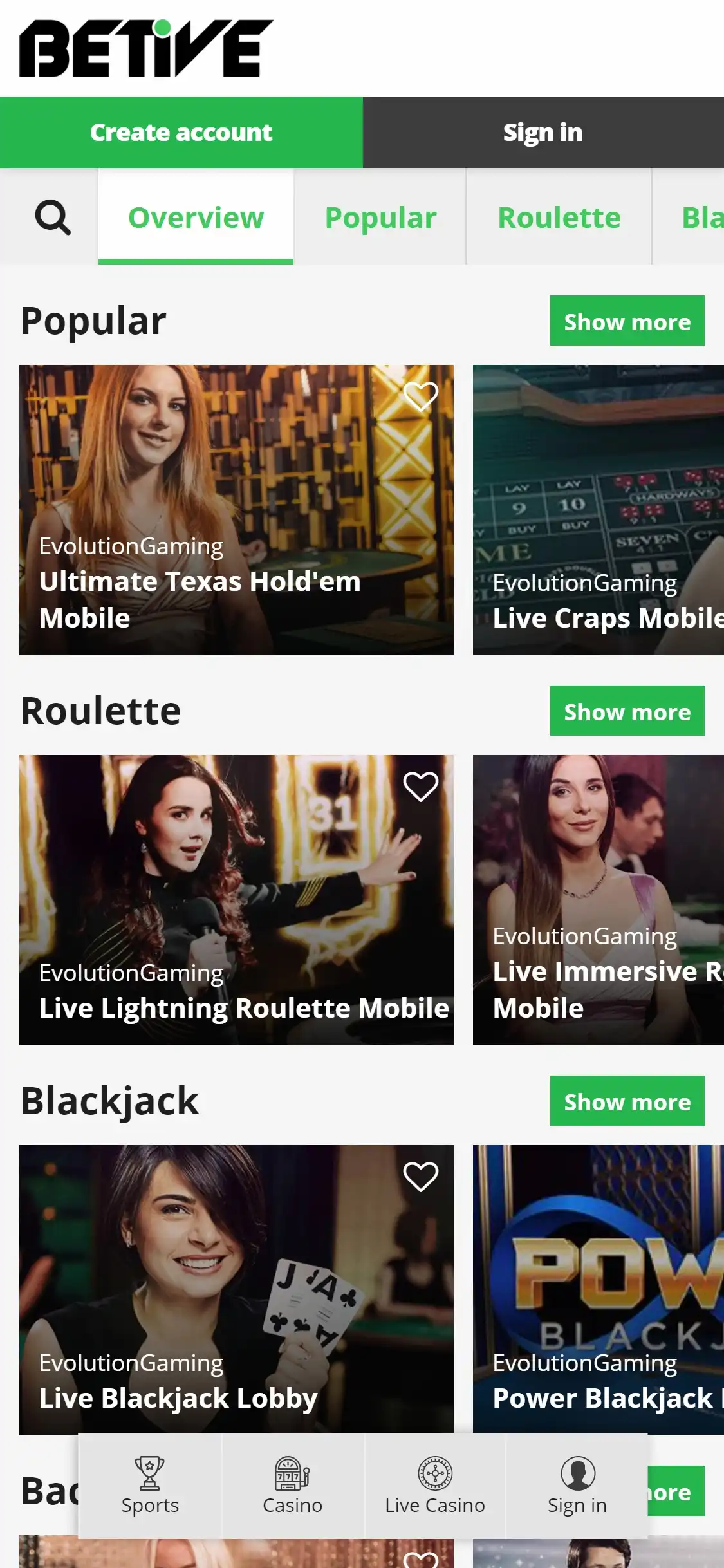Viewport: 724px width, 1568px height.
Task: Show more Popular games
Action: [627, 321]
